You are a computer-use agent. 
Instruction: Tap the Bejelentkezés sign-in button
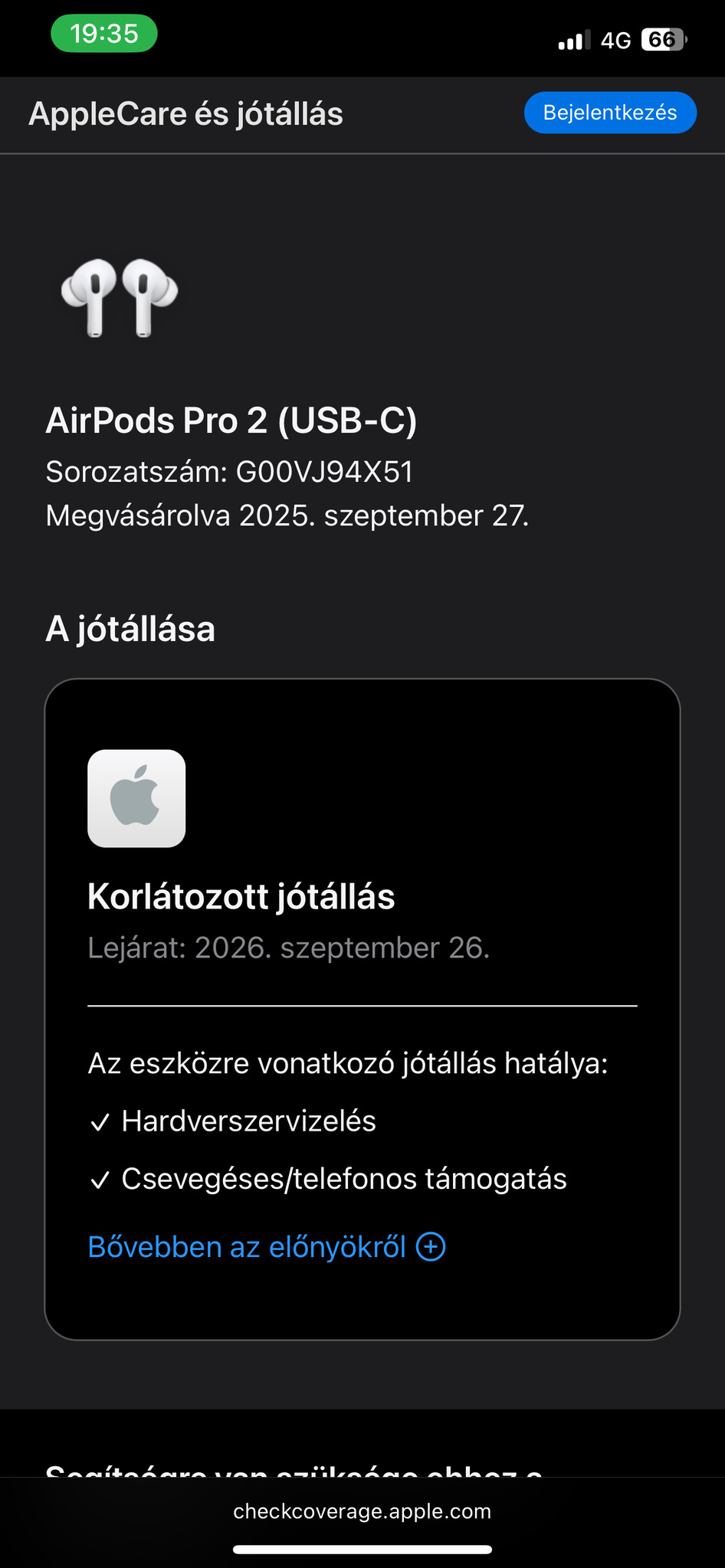point(610,113)
